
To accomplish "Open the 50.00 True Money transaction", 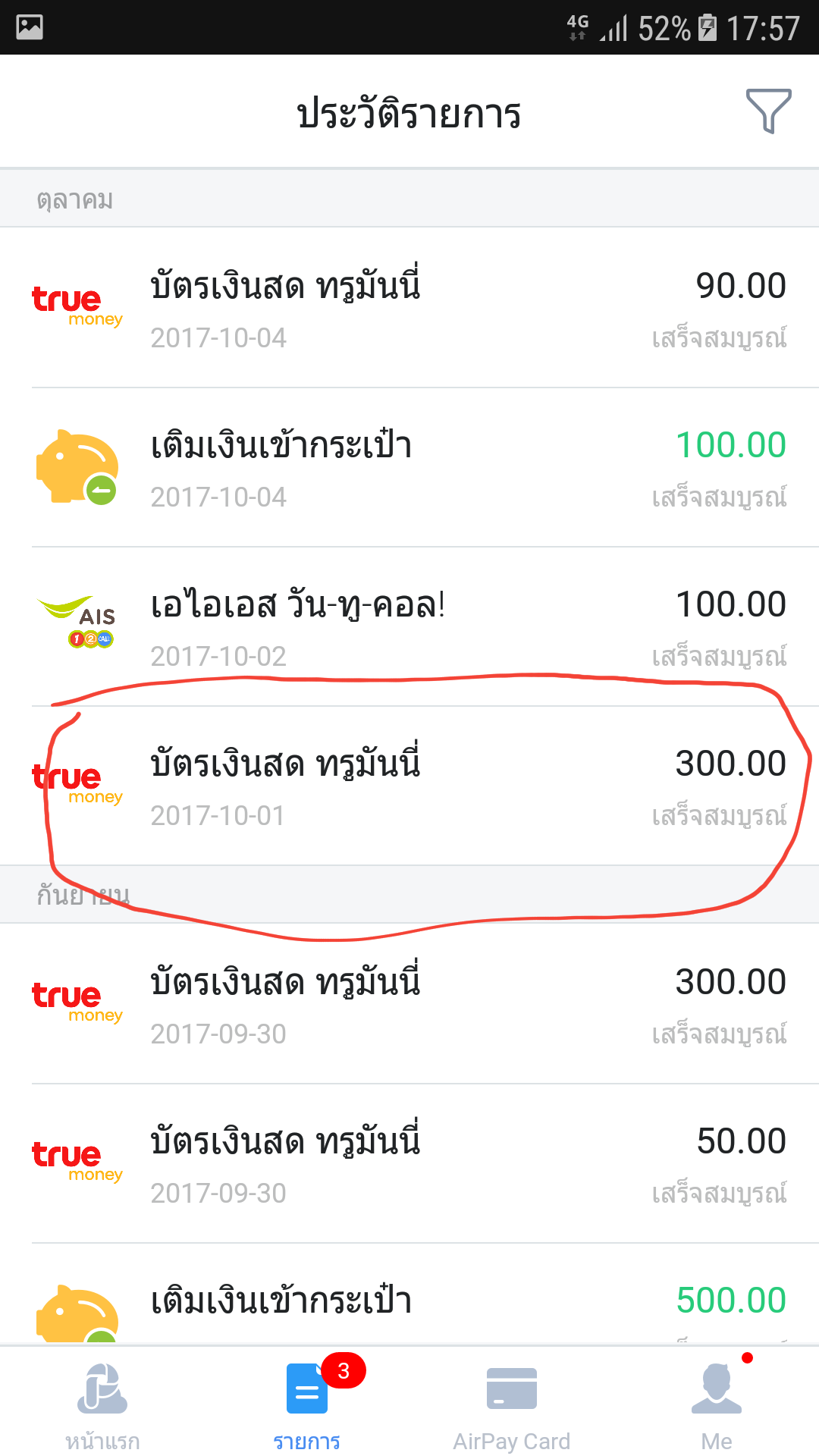I will (409, 1163).
